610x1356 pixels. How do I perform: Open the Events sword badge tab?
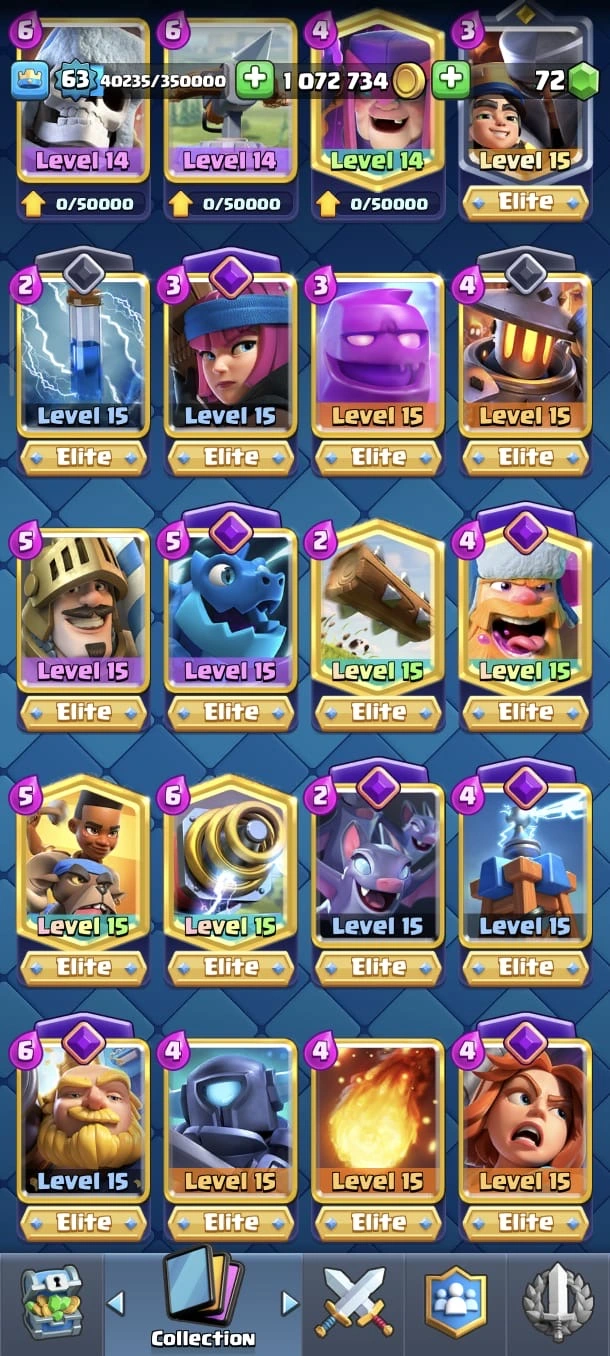coord(558,1302)
